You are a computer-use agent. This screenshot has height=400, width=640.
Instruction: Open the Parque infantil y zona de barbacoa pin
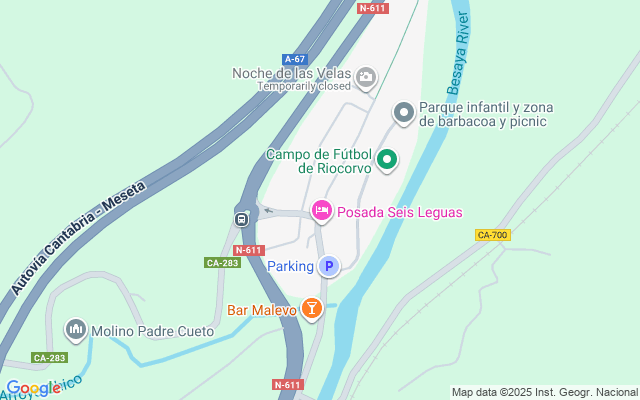click(403, 112)
